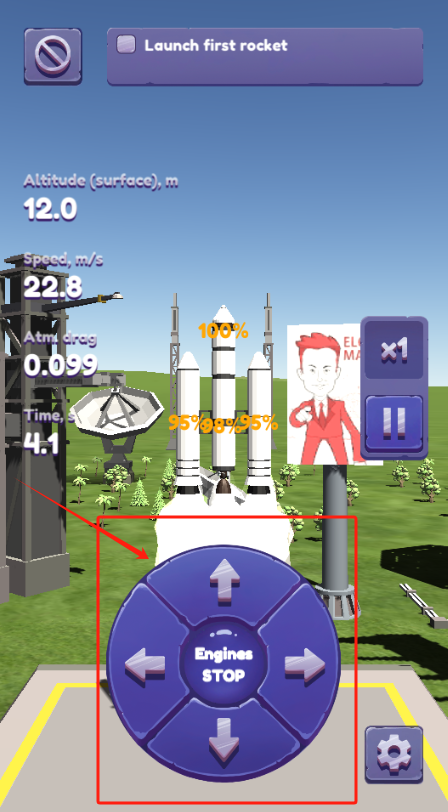Open the settings gear
The image size is (448, 812).
pos(394,753)
